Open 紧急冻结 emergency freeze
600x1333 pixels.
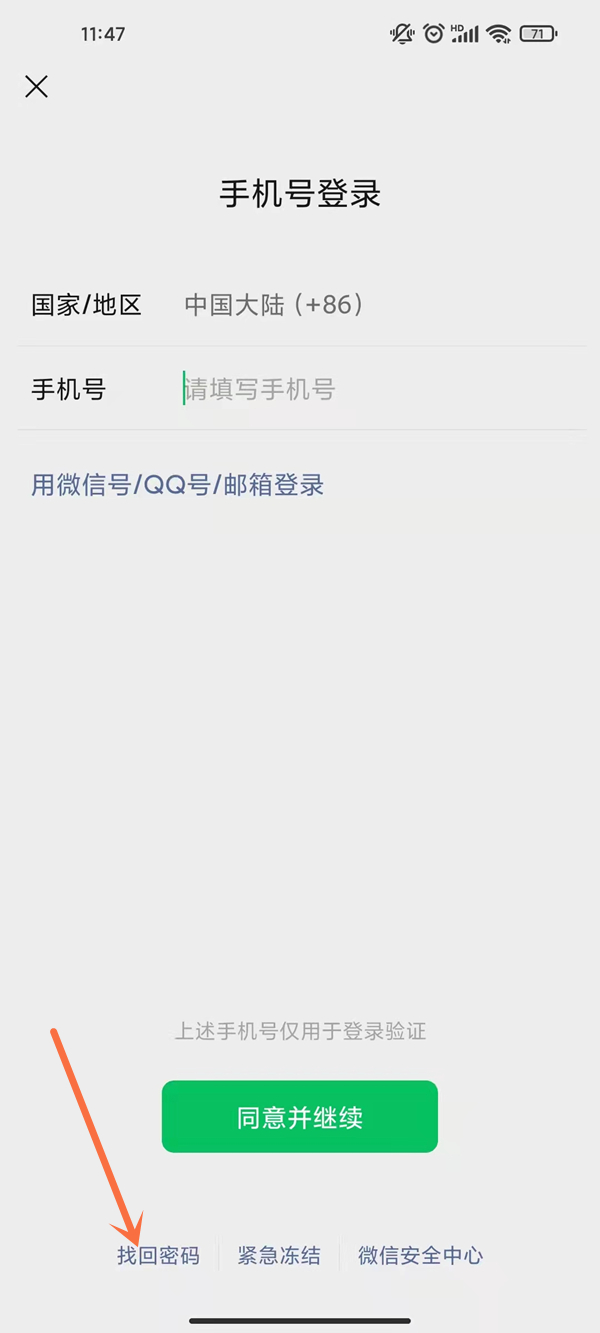click(x=279, y=1256)
